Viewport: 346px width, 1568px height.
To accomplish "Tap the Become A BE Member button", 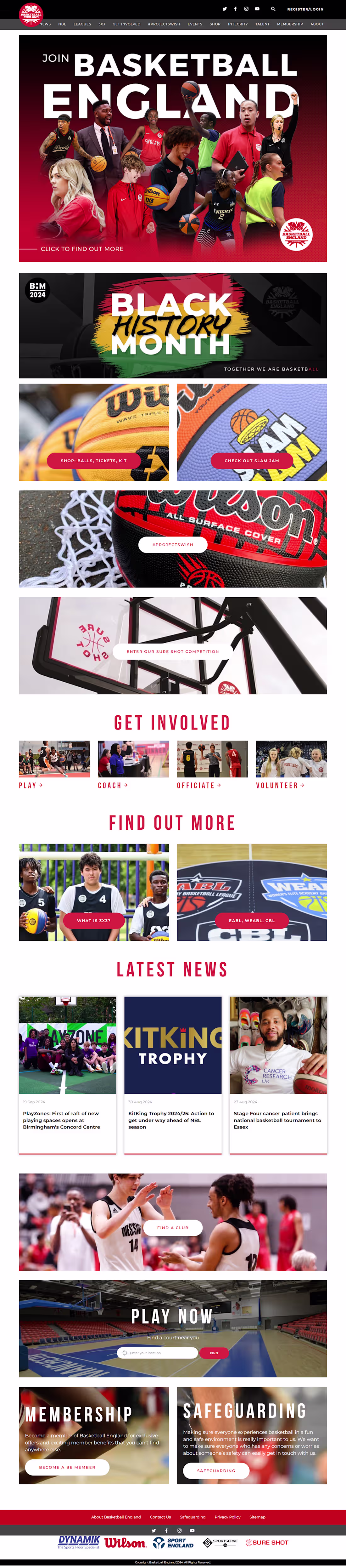I will (67, 1467).
